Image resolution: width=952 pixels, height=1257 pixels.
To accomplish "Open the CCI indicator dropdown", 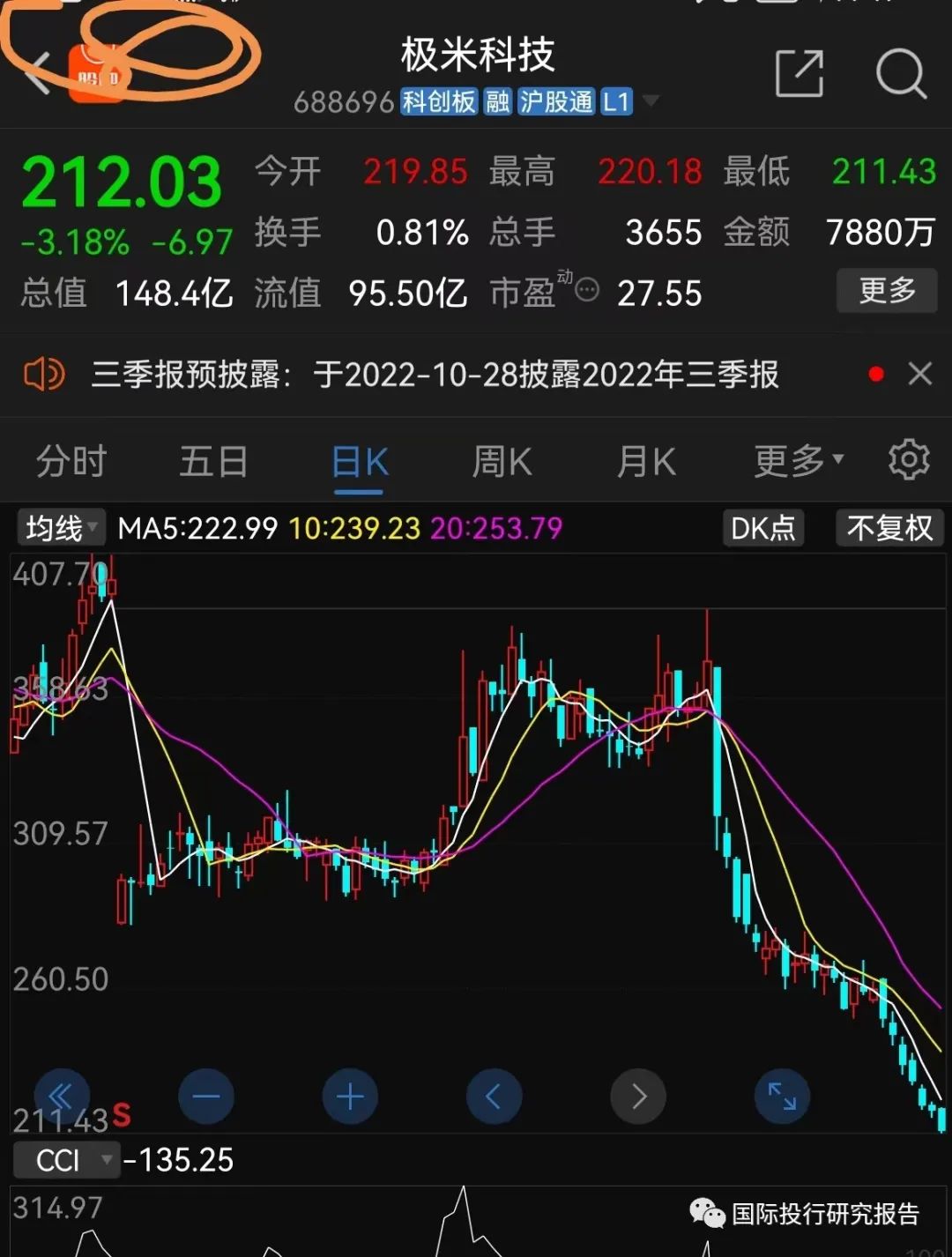I will 66,1160.
